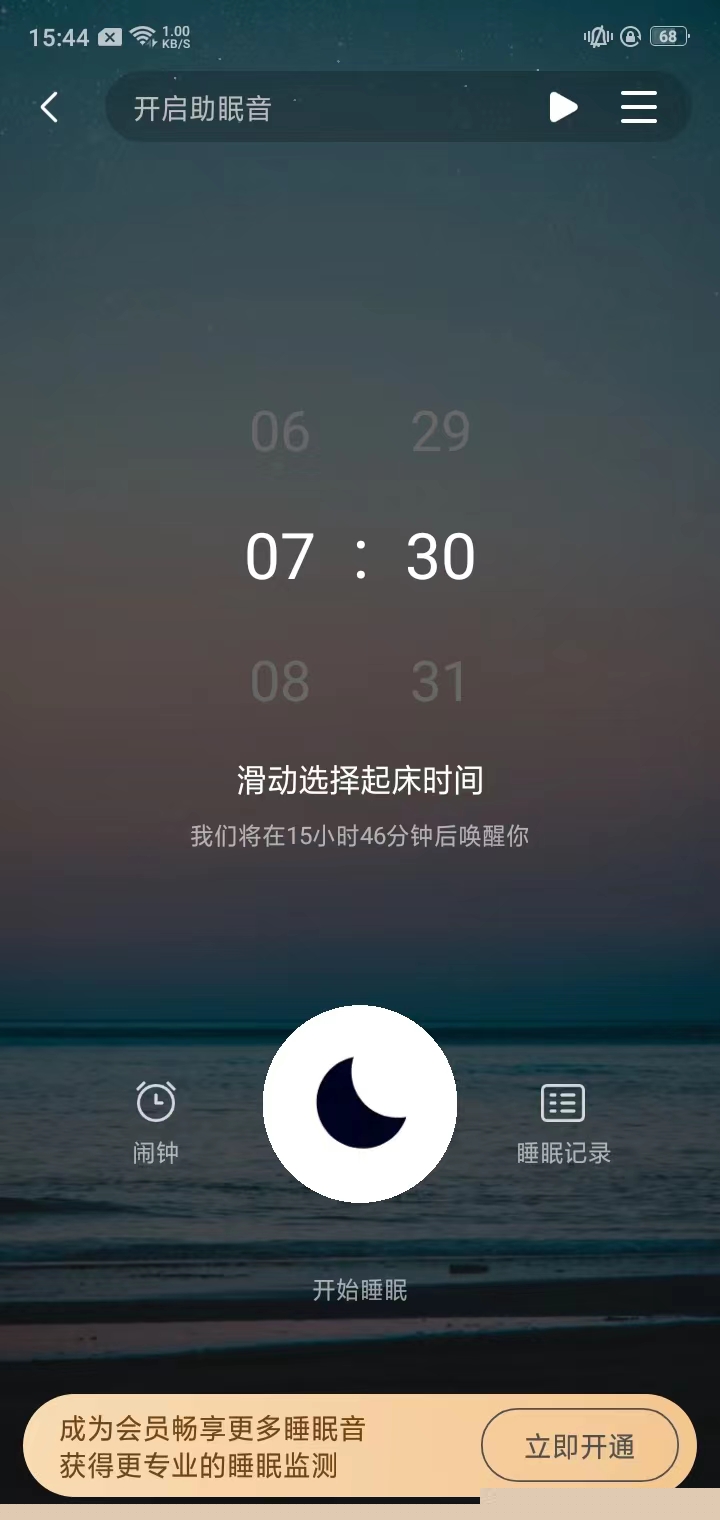Select minute 29 in the time picker
This screenshot has height=1520, width=720.
440,432
